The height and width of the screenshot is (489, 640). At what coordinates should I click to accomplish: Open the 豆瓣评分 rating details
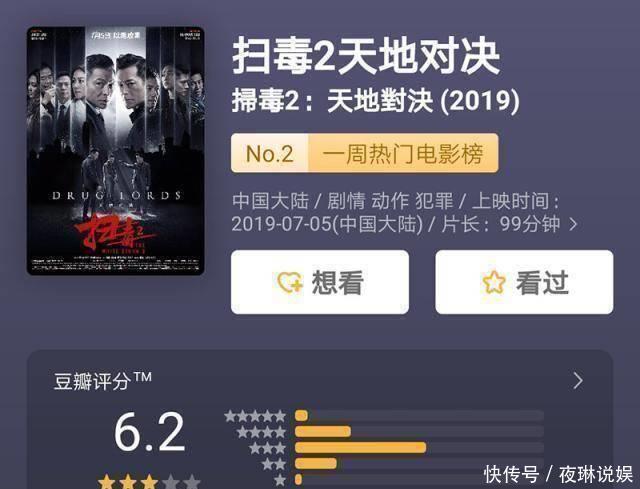click(x=577, y=381)
